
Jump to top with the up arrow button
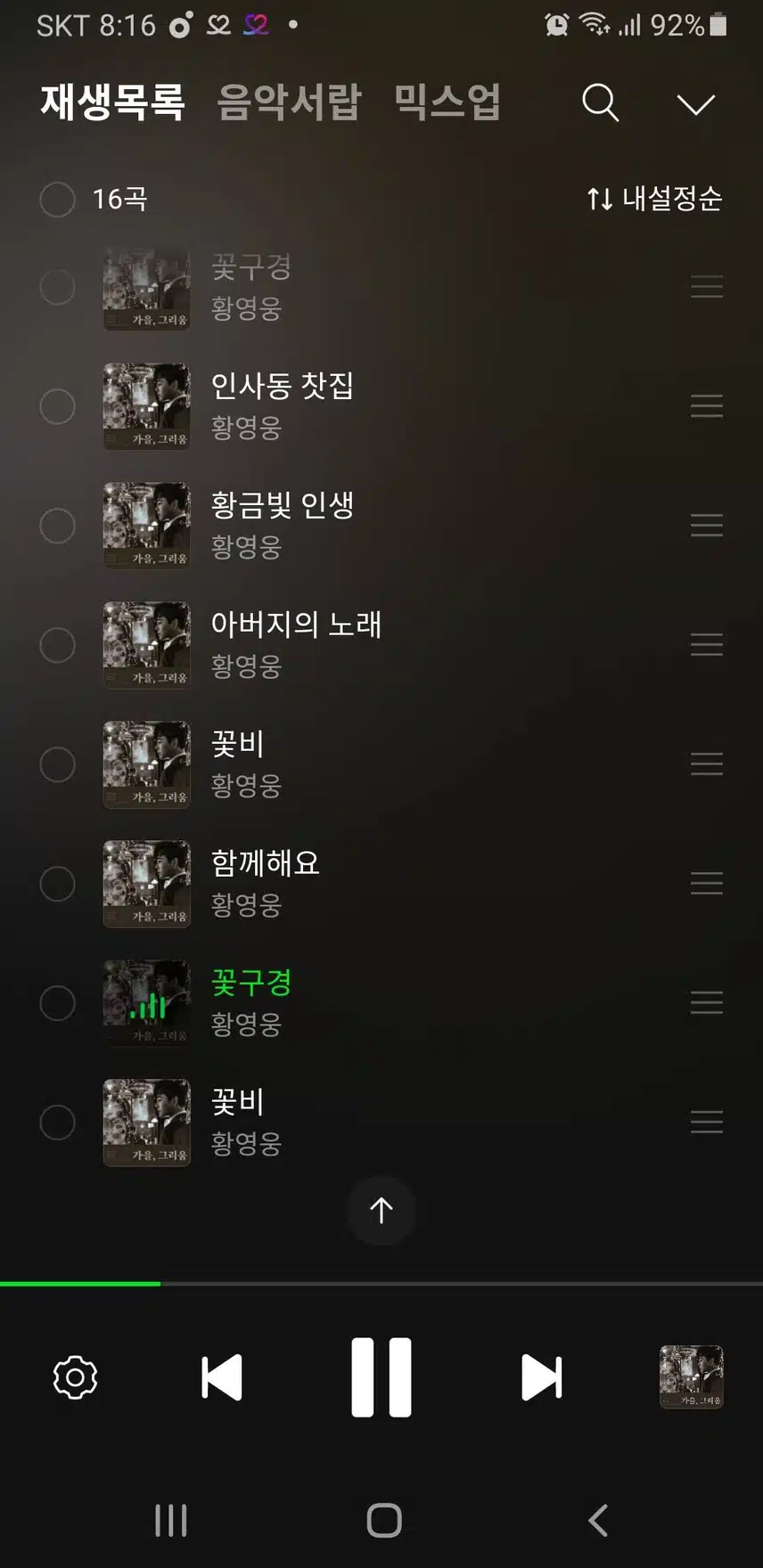[x=381, y=1210]
